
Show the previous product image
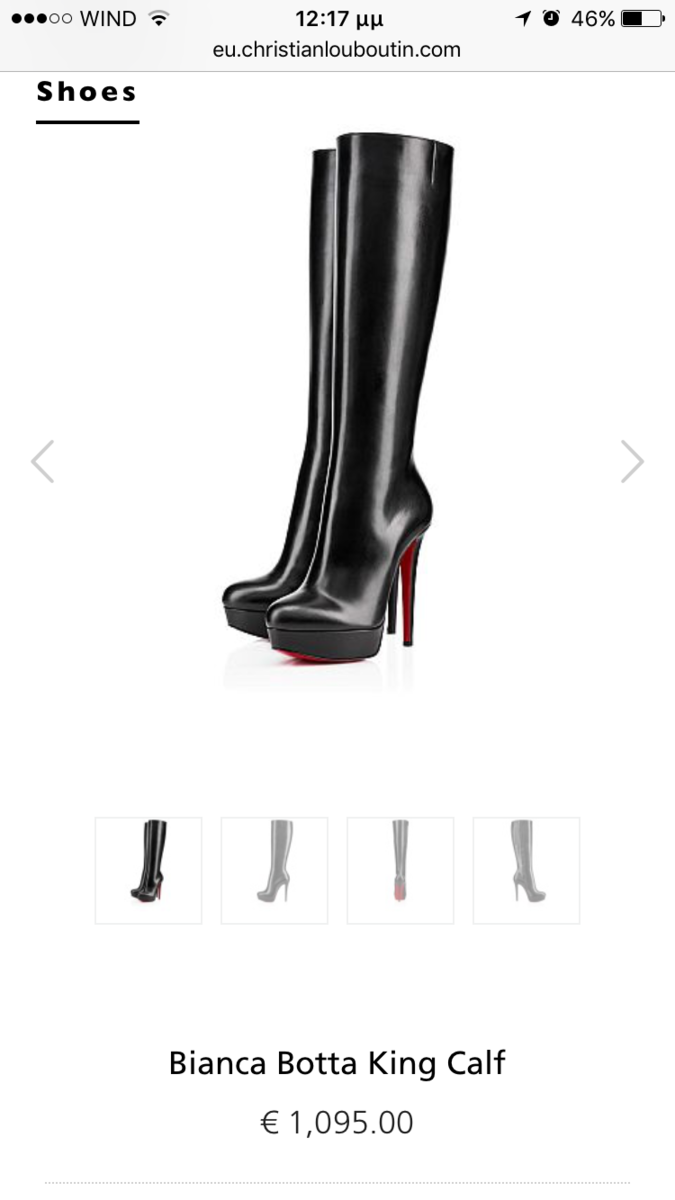[x=42, y=461]
